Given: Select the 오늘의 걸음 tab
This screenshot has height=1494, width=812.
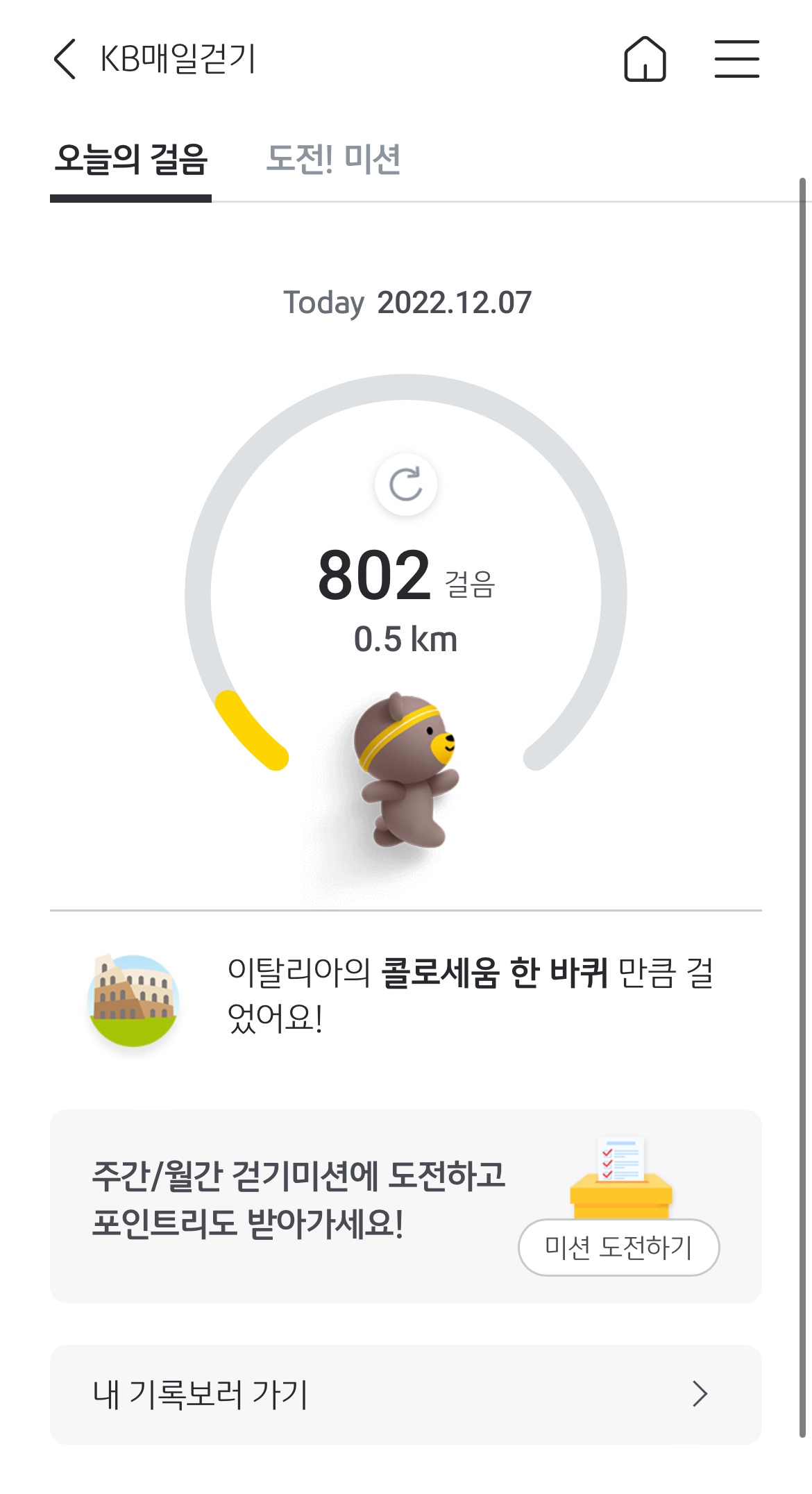Looking at the screenshot, I should pyautogui.click(x=131, y=160).
